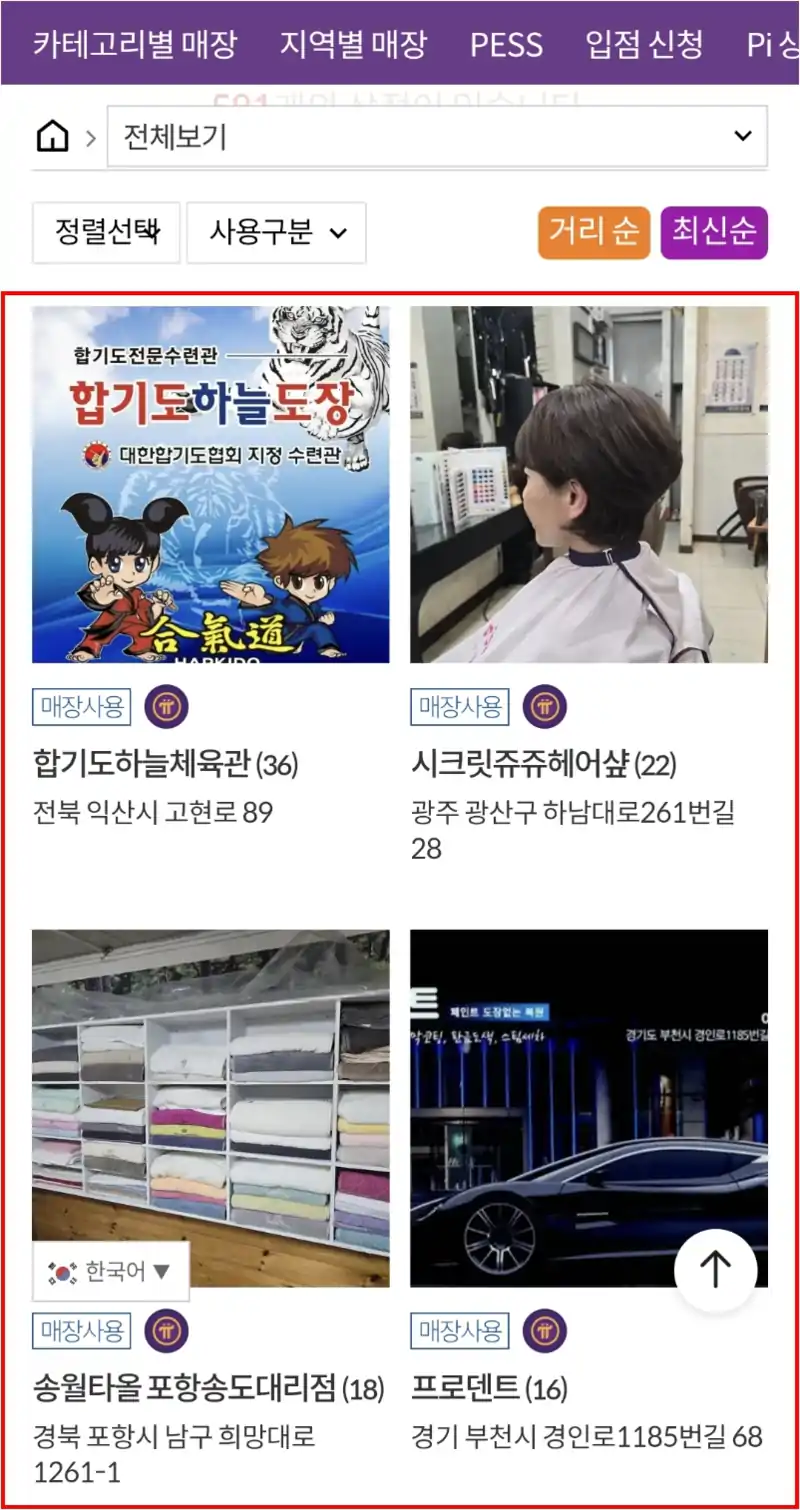This screenshot has height=1510, width=800.
Task: Switch to 지역별 매장
Action: 353,44
